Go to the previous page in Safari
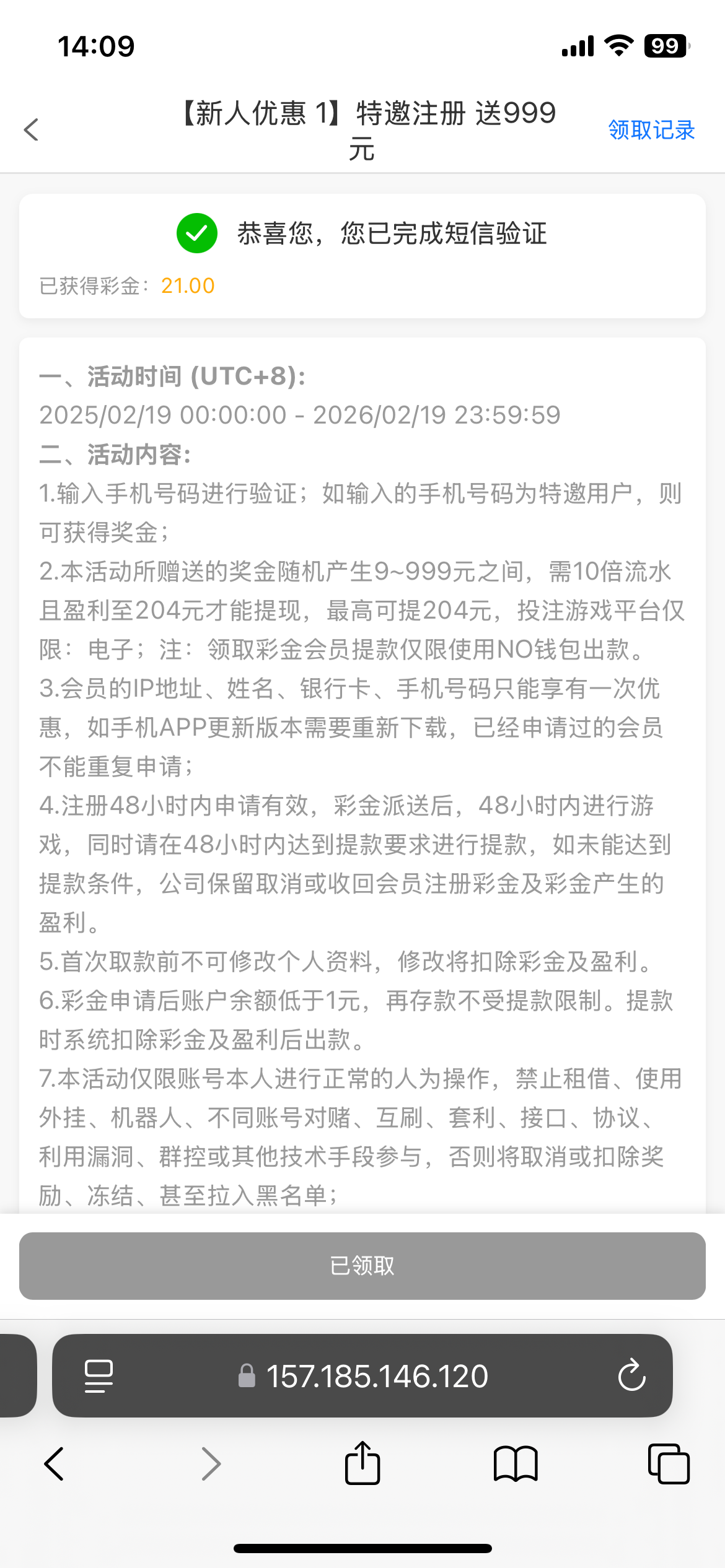The width and height of the screenshot is (725, 1568). [54, 1464]
